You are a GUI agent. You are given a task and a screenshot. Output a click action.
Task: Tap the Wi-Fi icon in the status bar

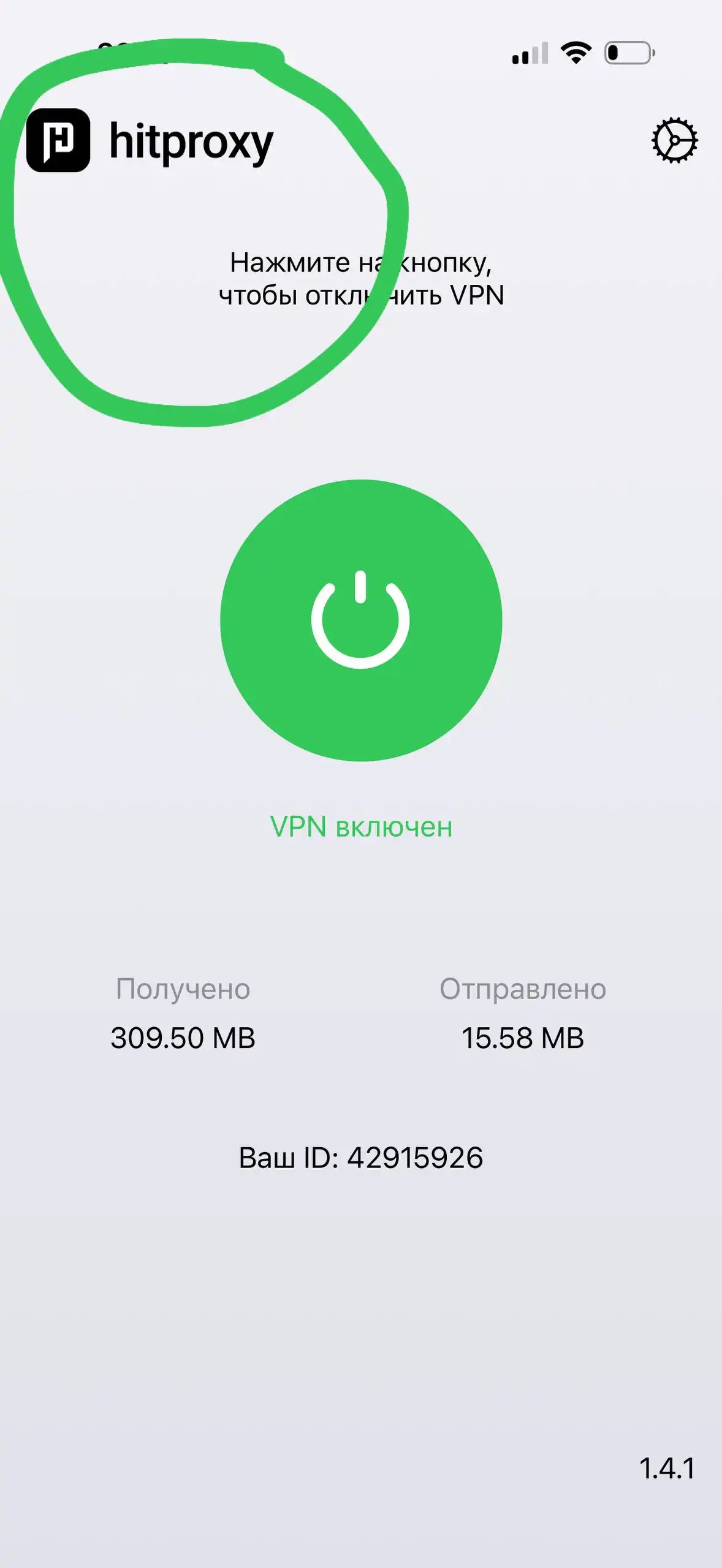pyautogui.click(x=575, y=53)
